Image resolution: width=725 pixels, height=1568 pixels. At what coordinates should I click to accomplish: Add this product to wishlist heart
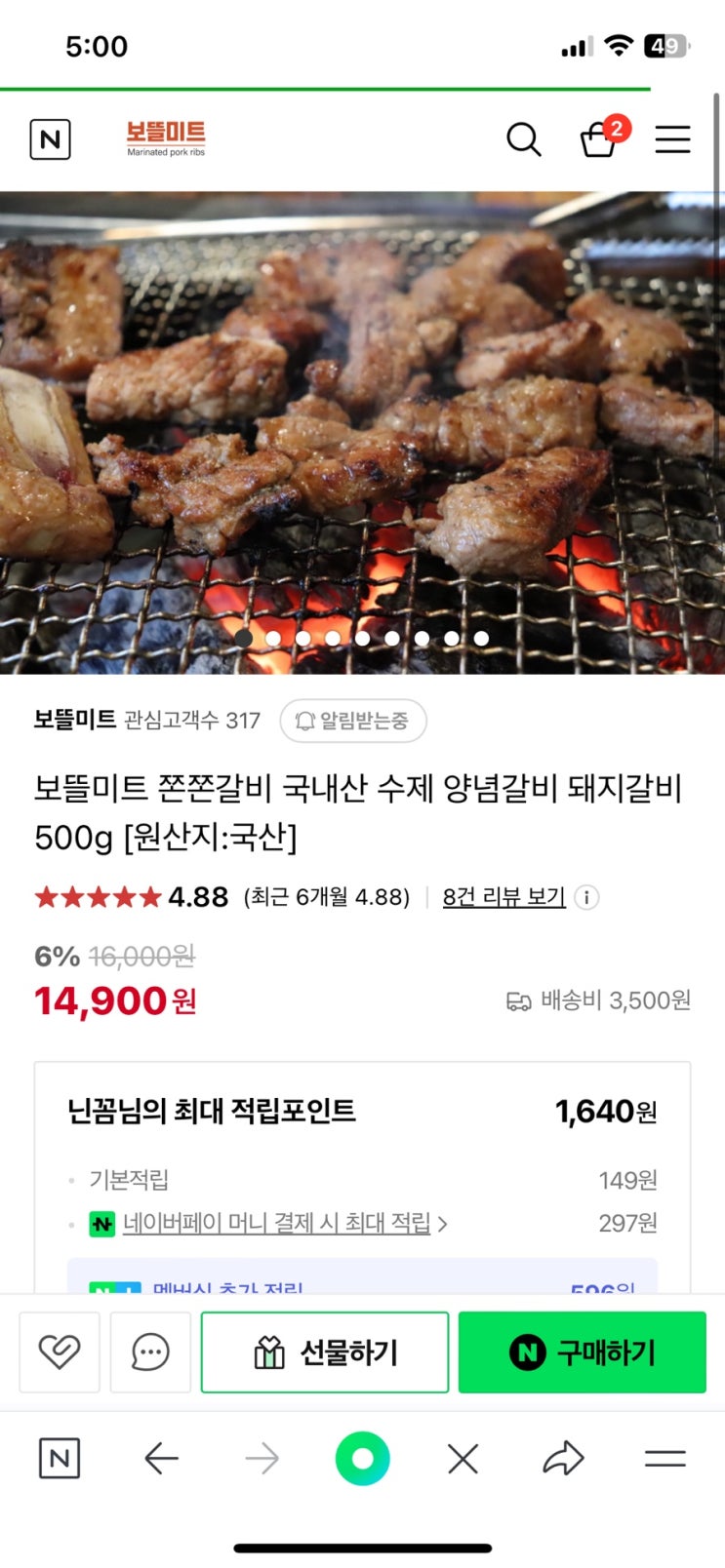(60, 1352)
